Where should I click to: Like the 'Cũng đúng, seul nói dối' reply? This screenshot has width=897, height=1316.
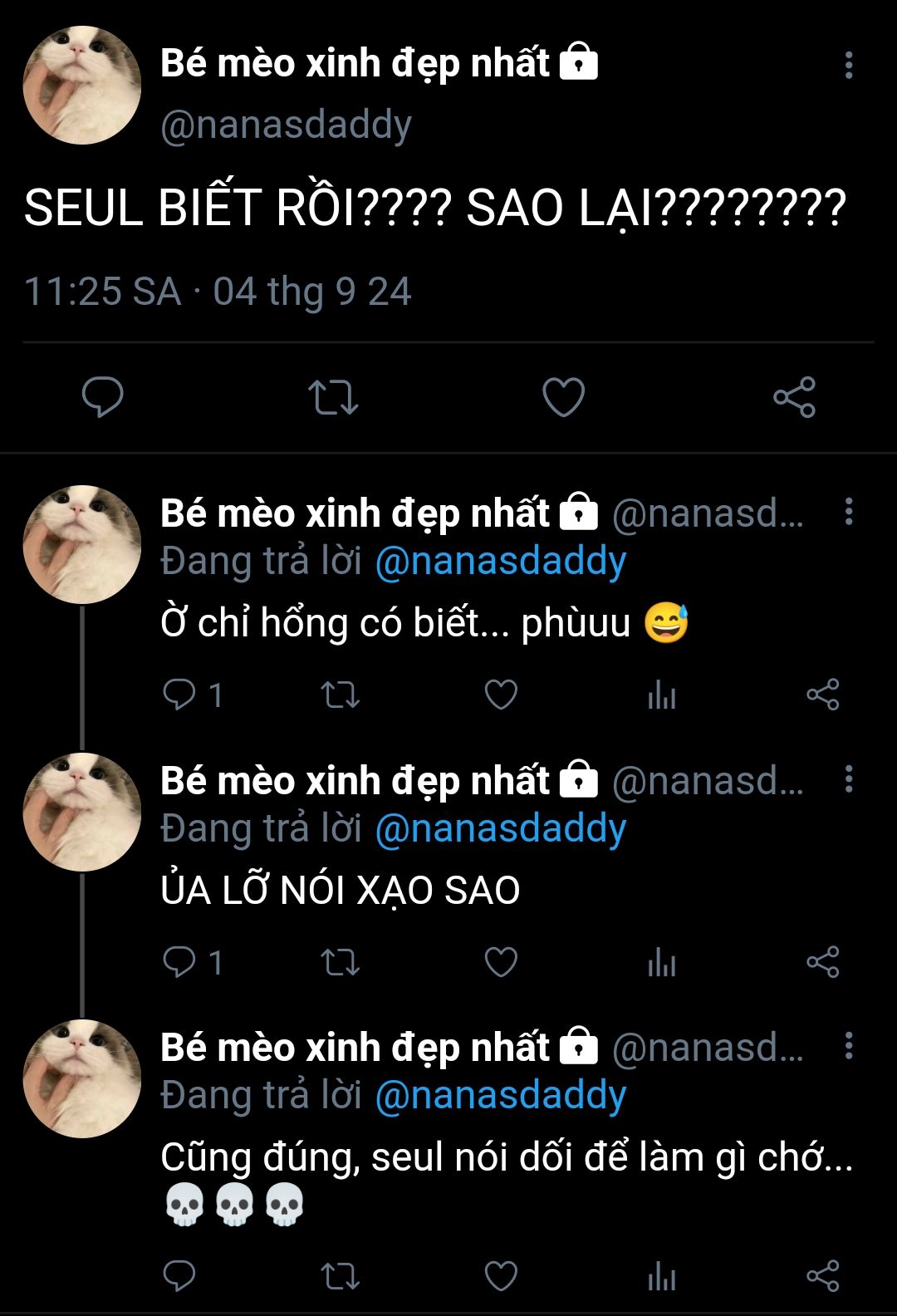501,1276
